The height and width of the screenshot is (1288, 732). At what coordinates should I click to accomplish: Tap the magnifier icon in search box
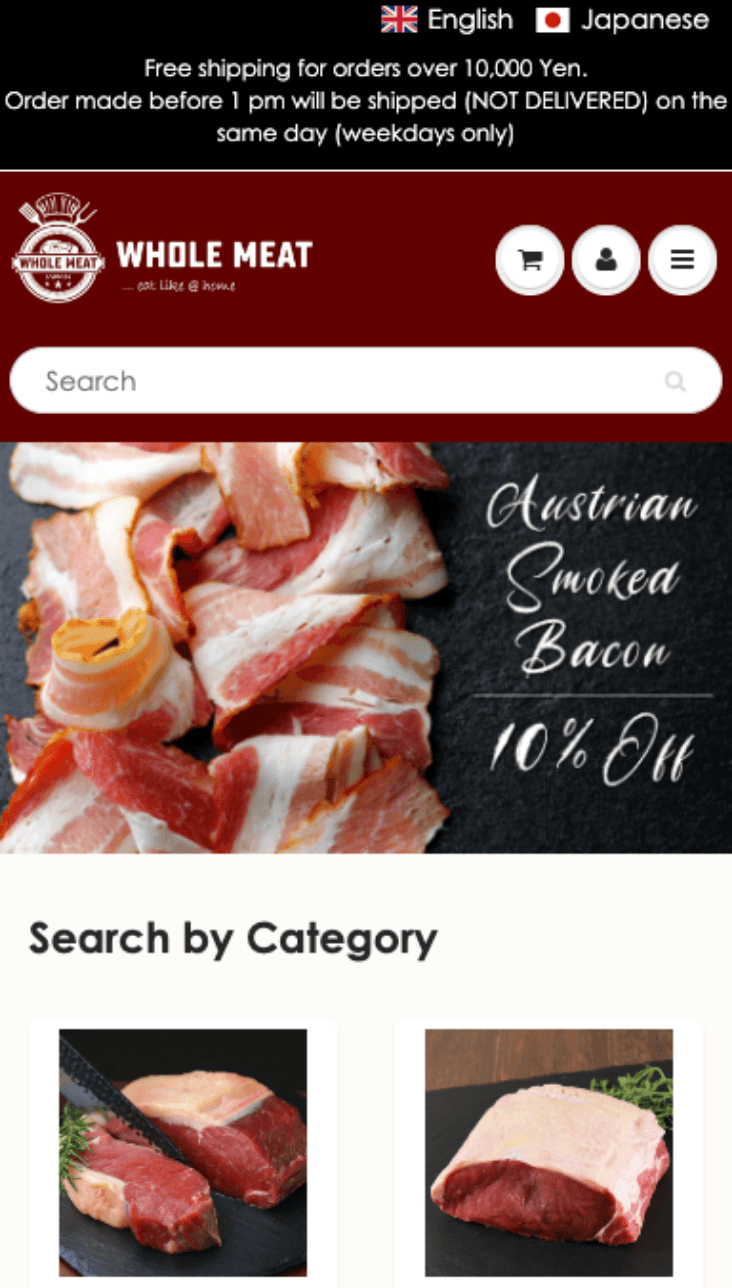[676, 381]
